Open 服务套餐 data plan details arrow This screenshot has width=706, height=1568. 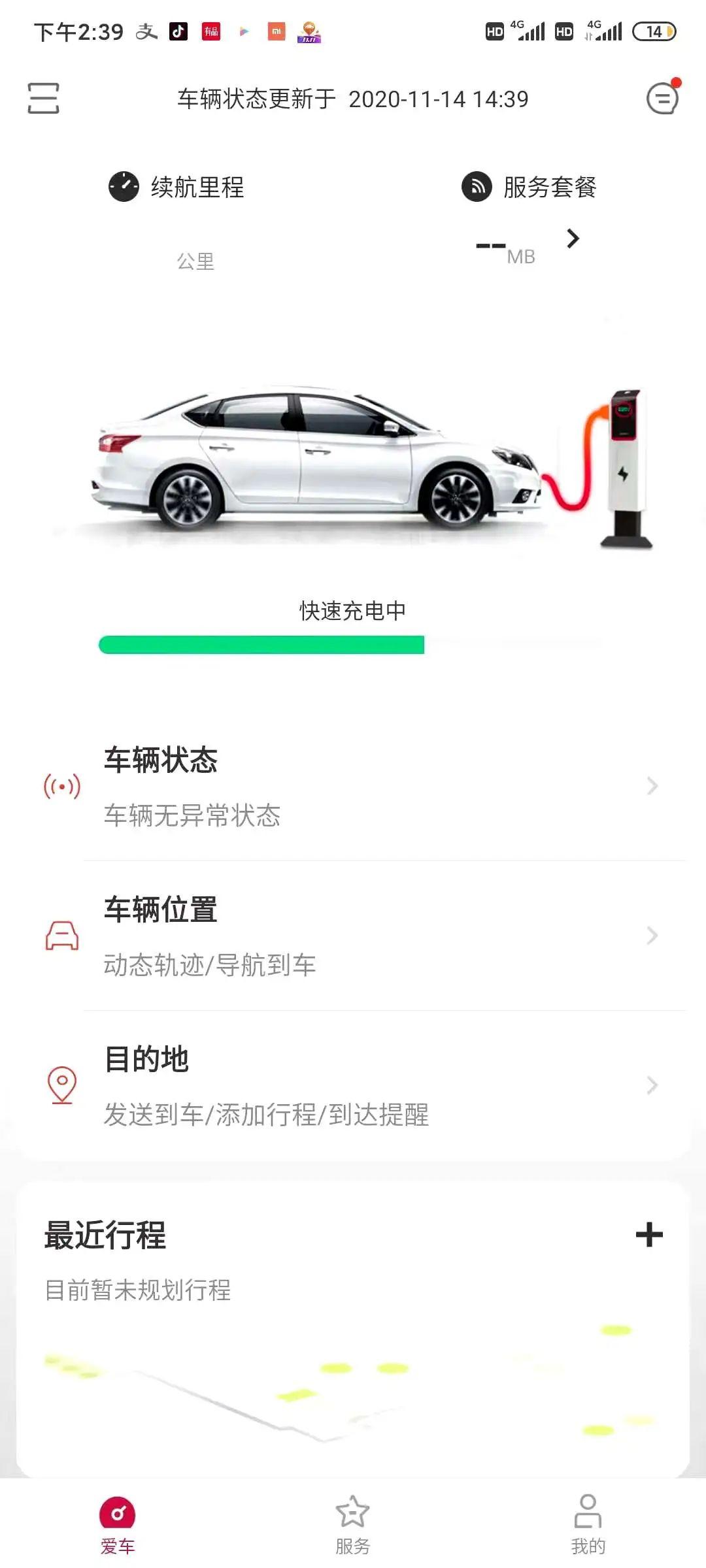(x=573, y=239)
